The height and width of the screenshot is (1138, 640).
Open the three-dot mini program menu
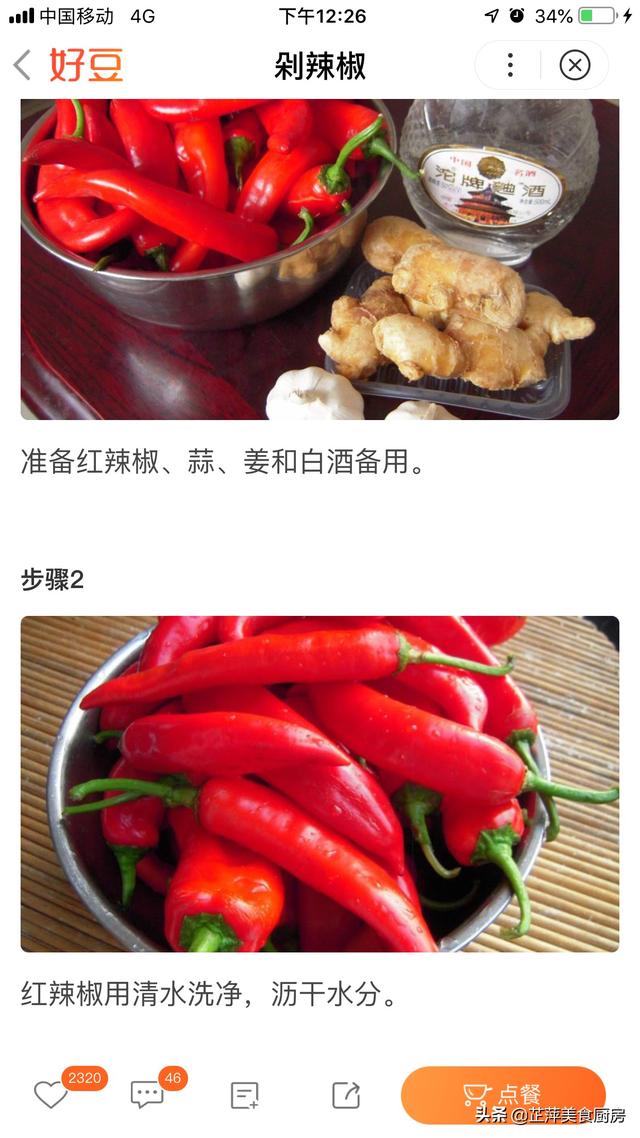coord(510,66)
